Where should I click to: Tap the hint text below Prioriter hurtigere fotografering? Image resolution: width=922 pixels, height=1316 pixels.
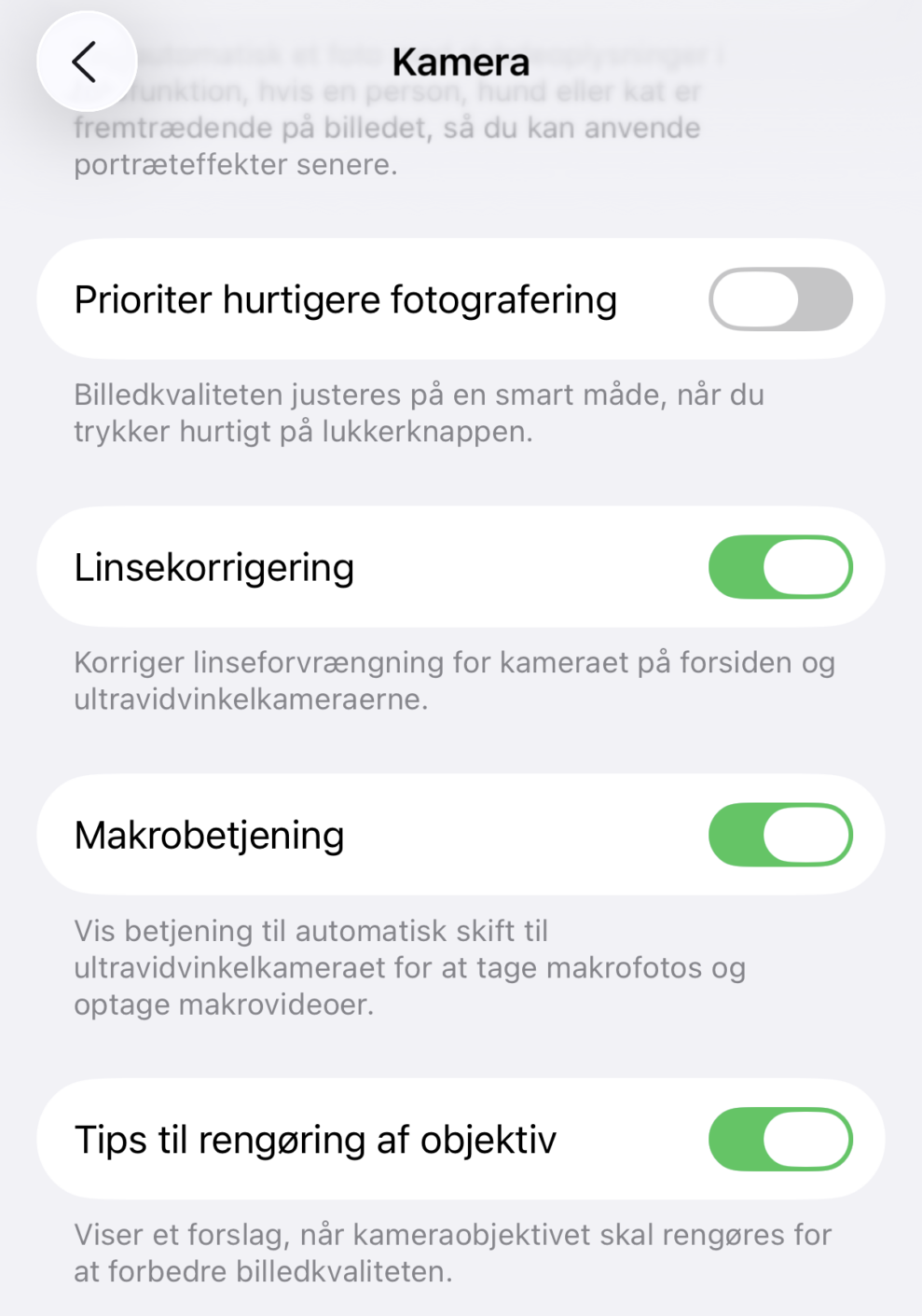pyautogui.click(x=420, y=412)
